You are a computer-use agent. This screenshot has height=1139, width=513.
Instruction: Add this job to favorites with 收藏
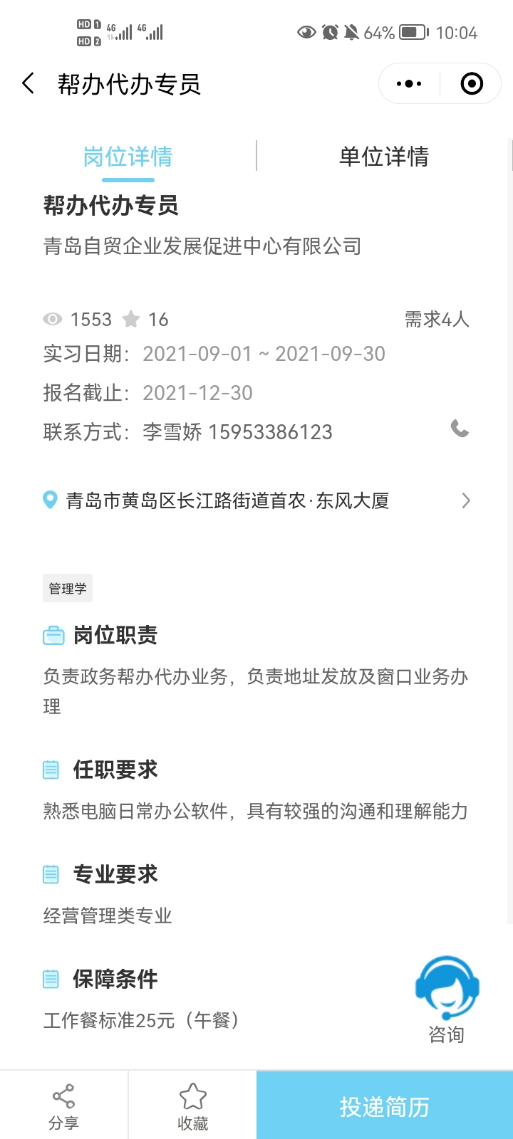tap(193, 1106)
